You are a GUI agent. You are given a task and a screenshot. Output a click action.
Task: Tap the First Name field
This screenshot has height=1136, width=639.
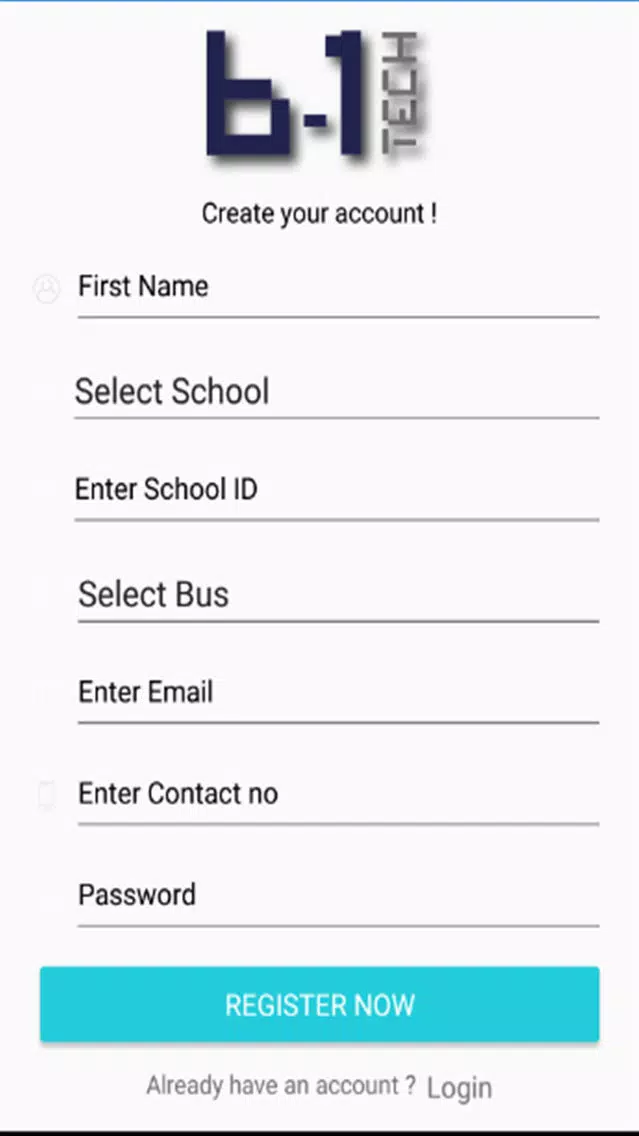point(338,289)
